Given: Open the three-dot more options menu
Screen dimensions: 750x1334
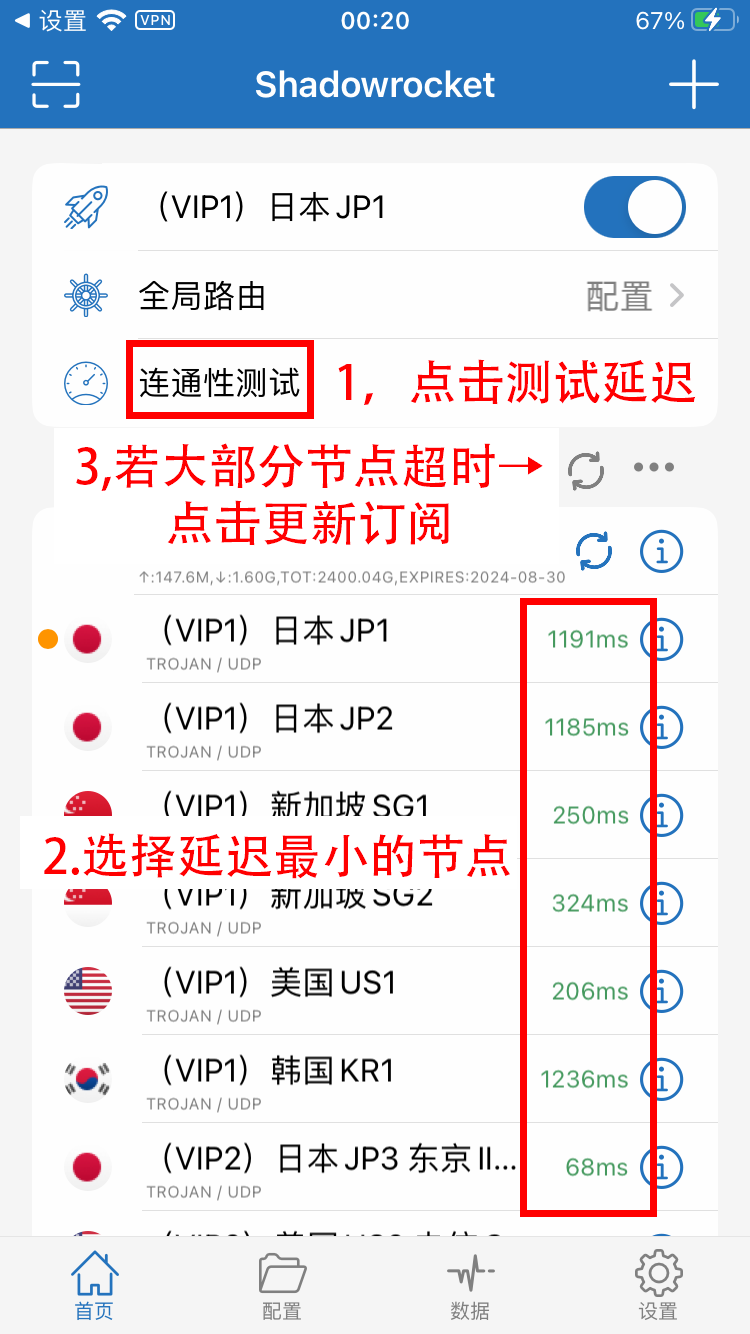Looking at the screenshot, I should tap(654, 467).
